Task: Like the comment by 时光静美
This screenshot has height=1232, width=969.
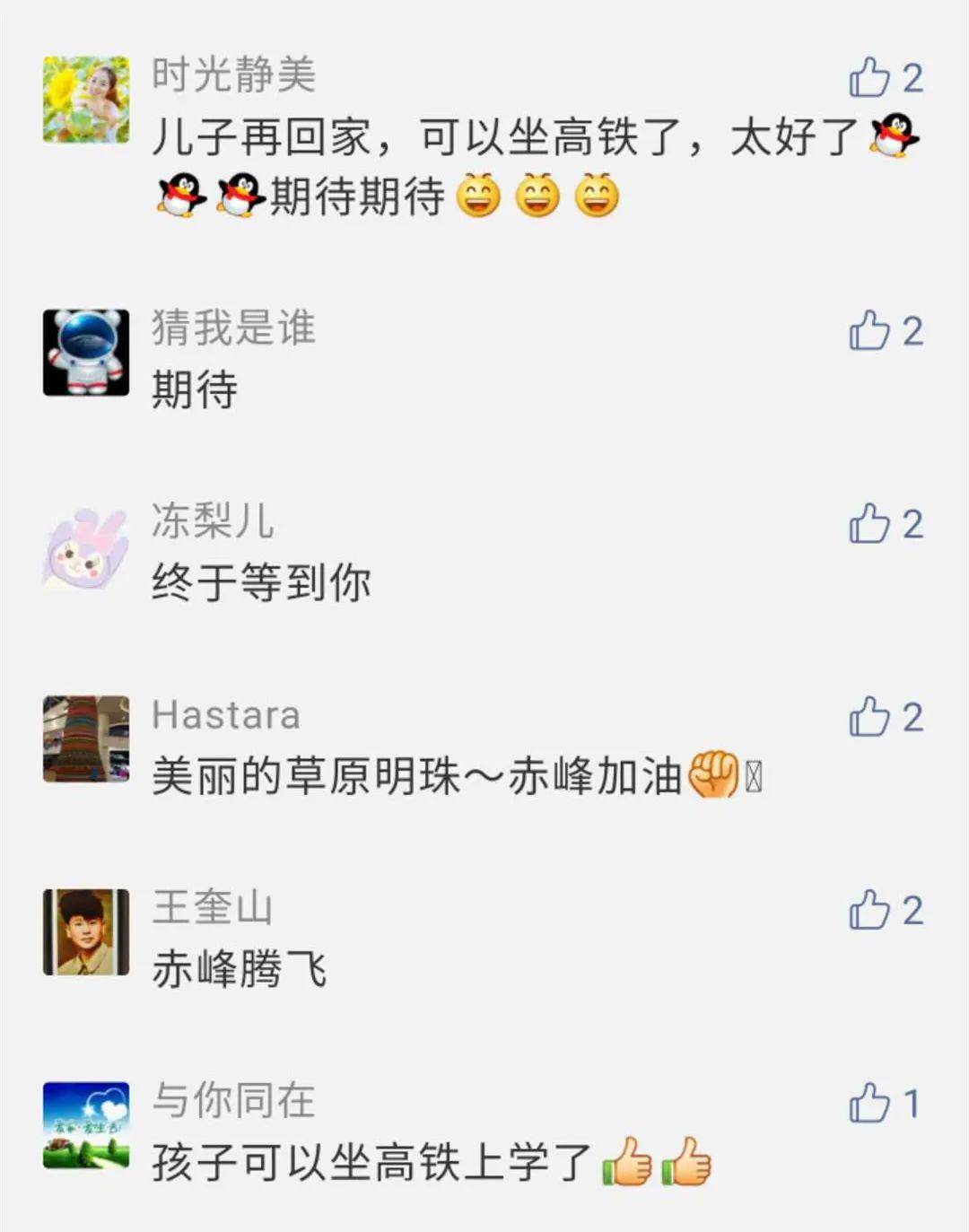Action: [x=869, y=78]
